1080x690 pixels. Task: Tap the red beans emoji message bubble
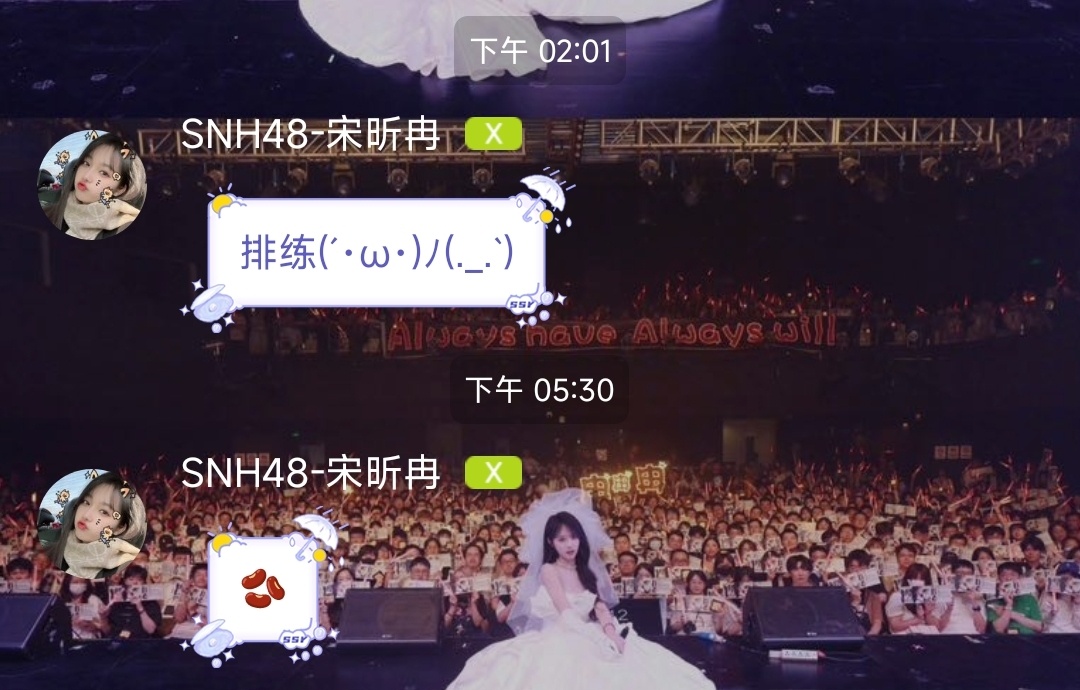264,587
